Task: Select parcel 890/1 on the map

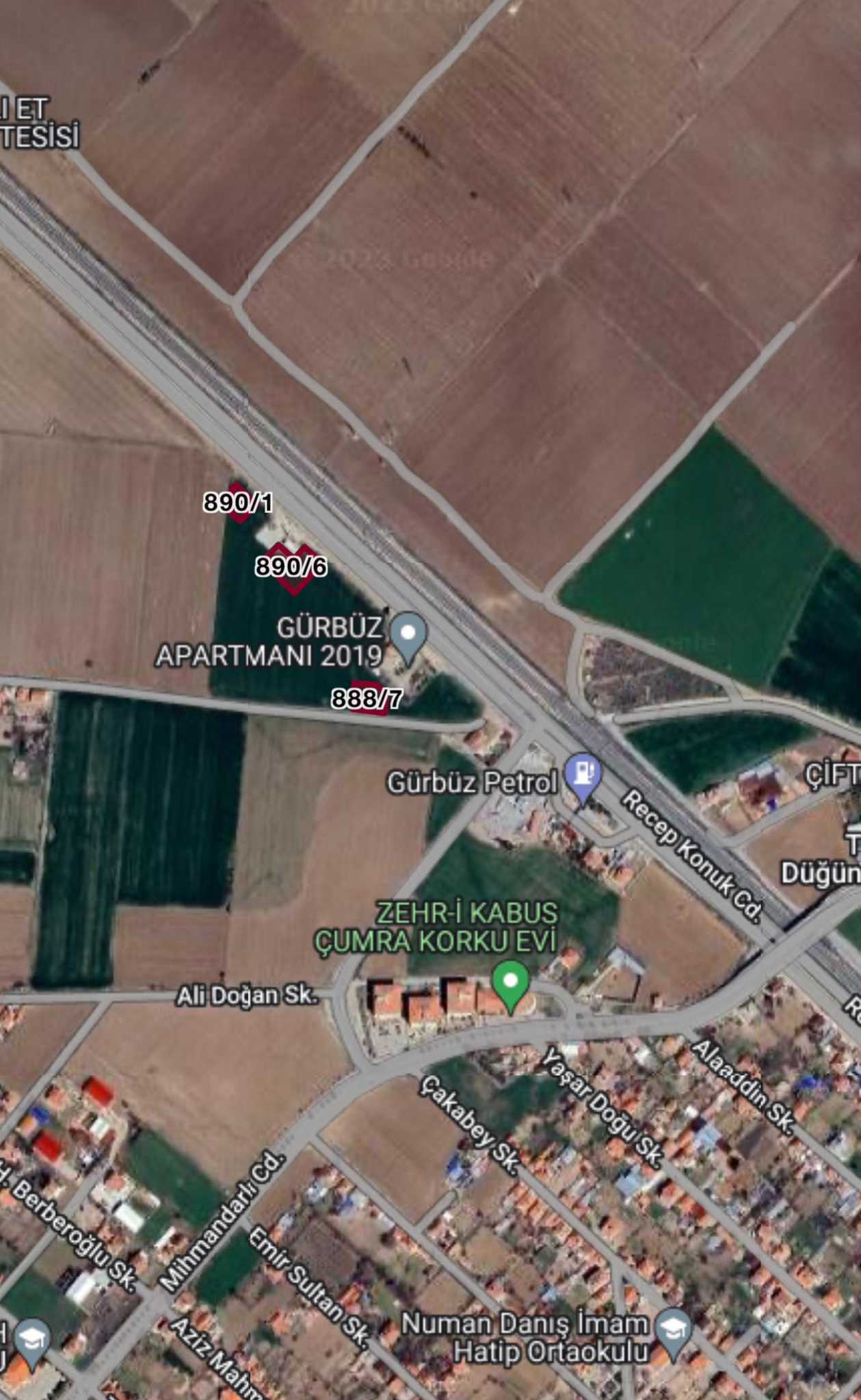Action: pos(238,503)
